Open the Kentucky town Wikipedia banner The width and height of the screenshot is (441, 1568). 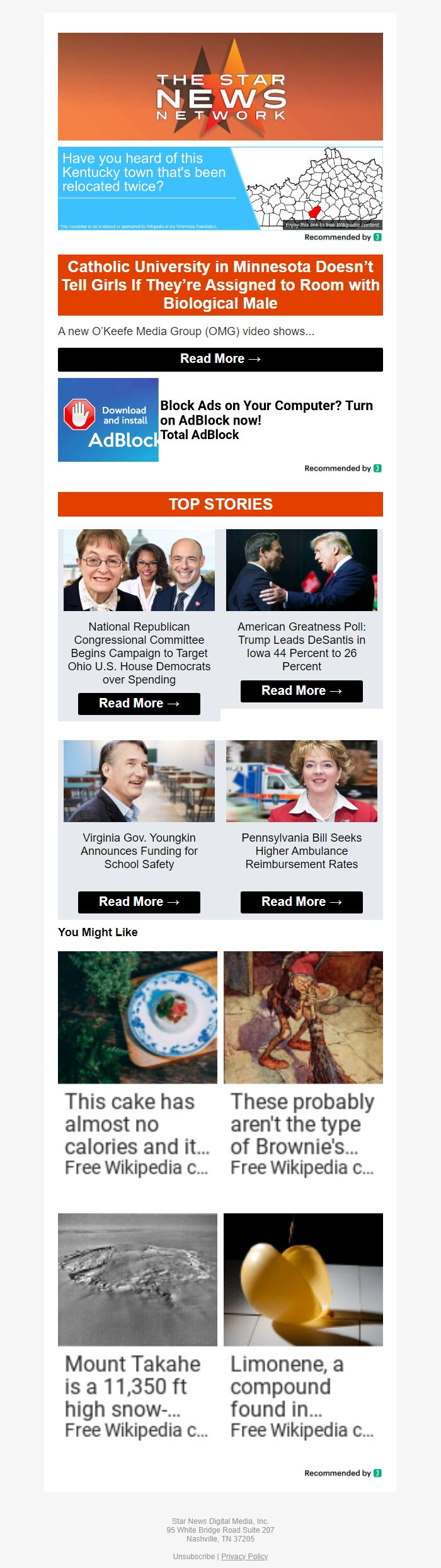coord(220,188)
